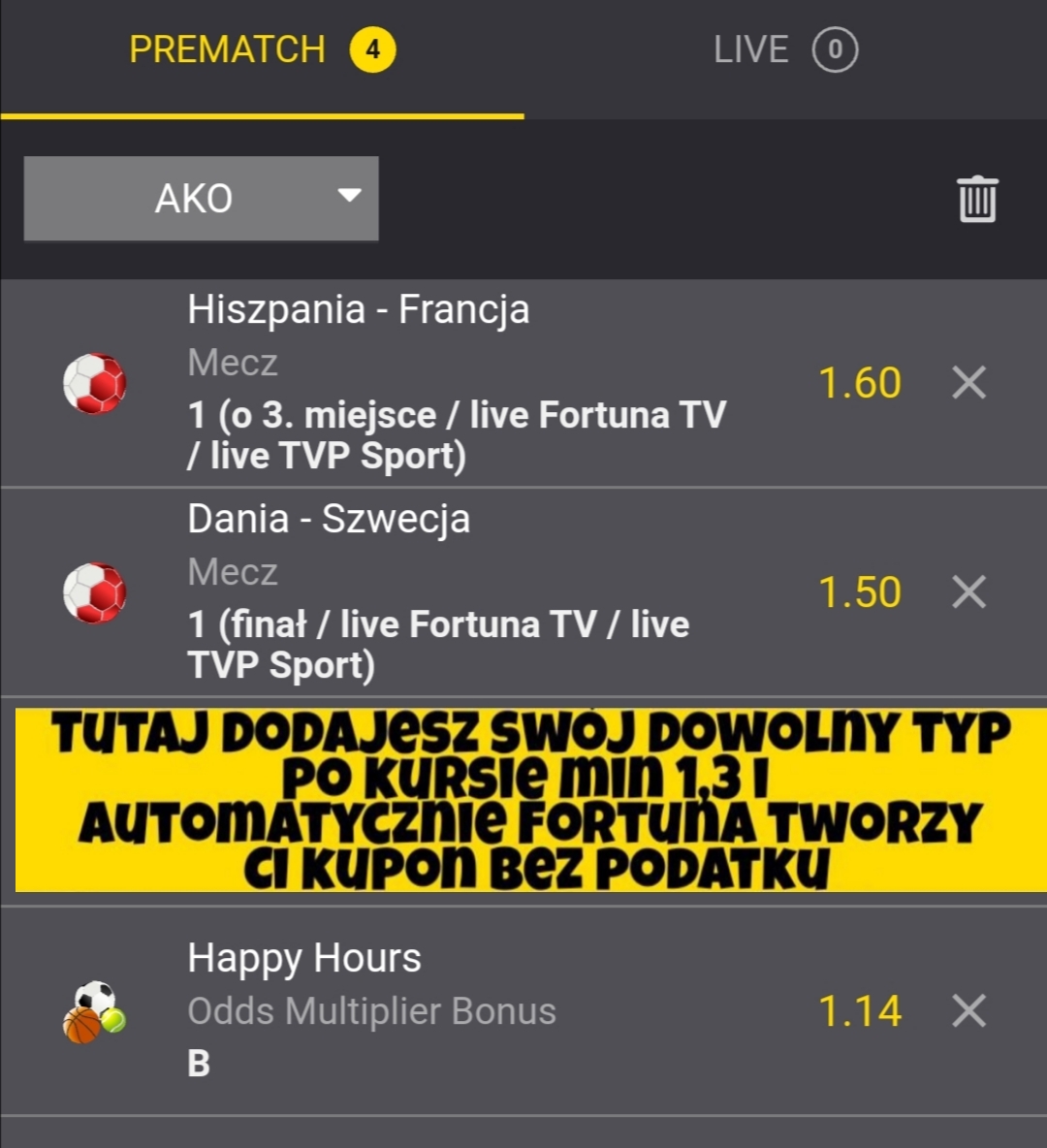Remove the Happy Hours bonus from betslip
Screen dimensions: 1047x1148
coord(968,1011)
